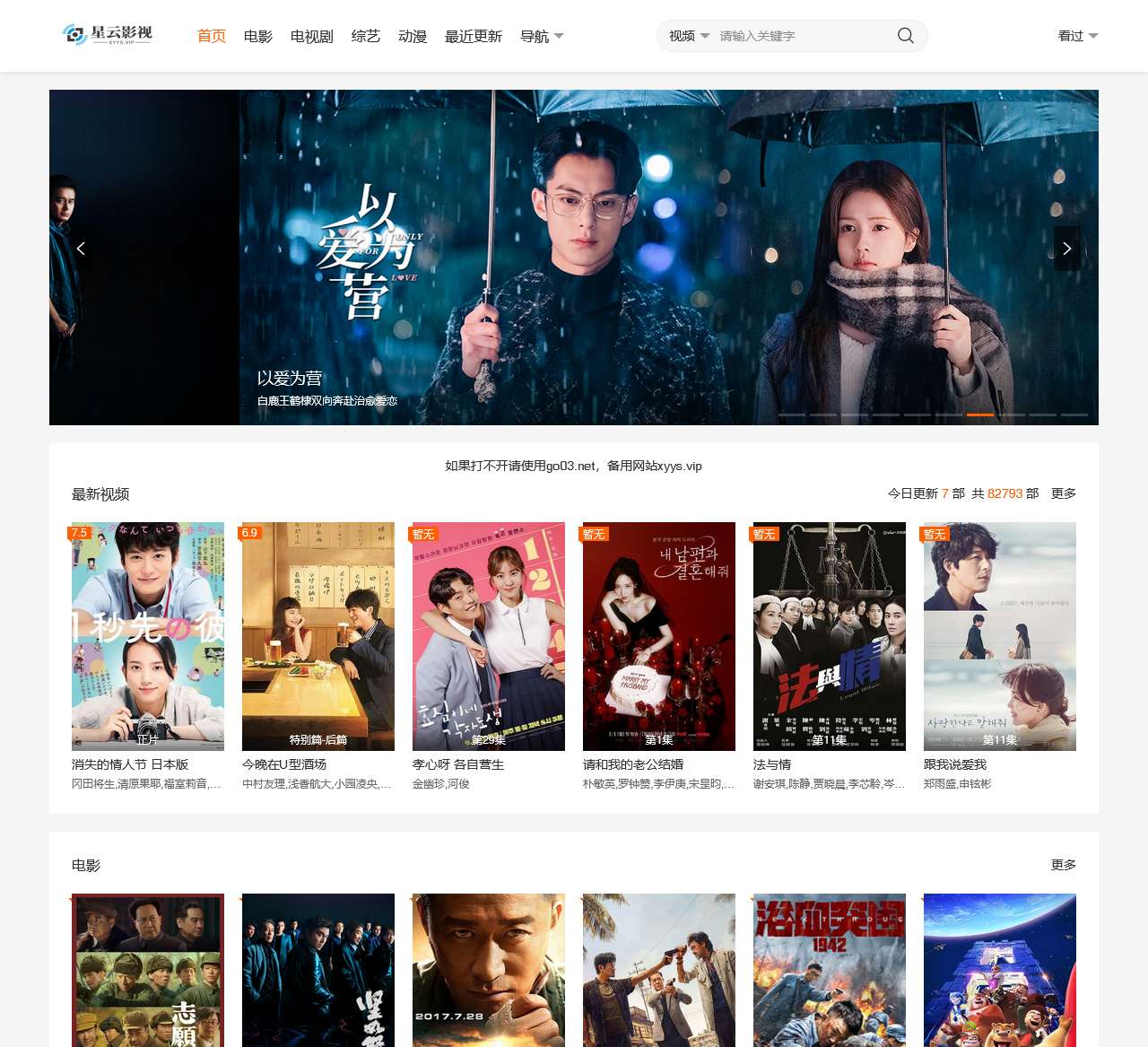Image resolution: width=1148 pixels, height=1047 pixels.
Task: Open 今晚在U型酒场
Action: 318,636
